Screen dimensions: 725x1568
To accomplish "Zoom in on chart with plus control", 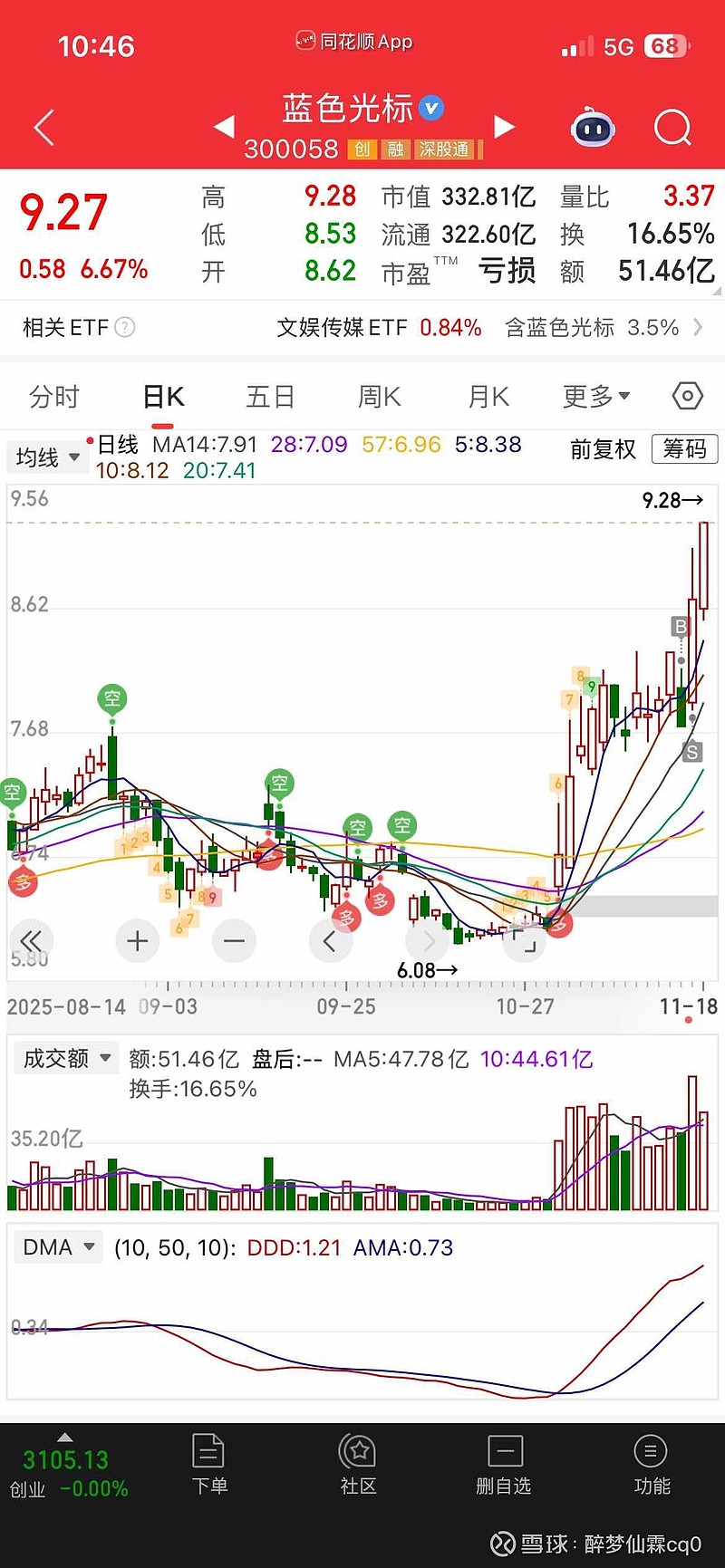I will tap(137, 942).
